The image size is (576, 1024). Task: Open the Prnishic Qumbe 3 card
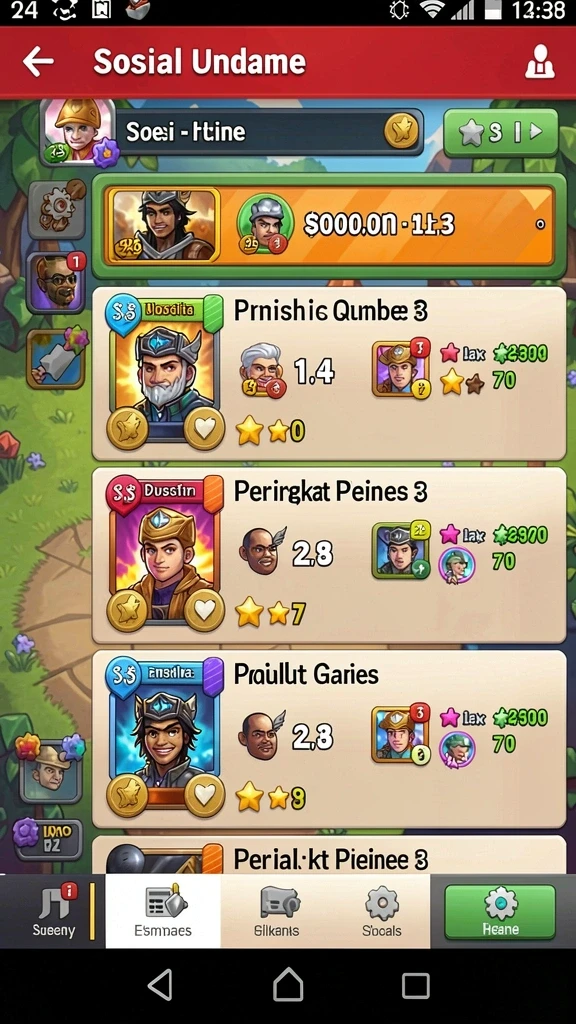pos(329,374)
